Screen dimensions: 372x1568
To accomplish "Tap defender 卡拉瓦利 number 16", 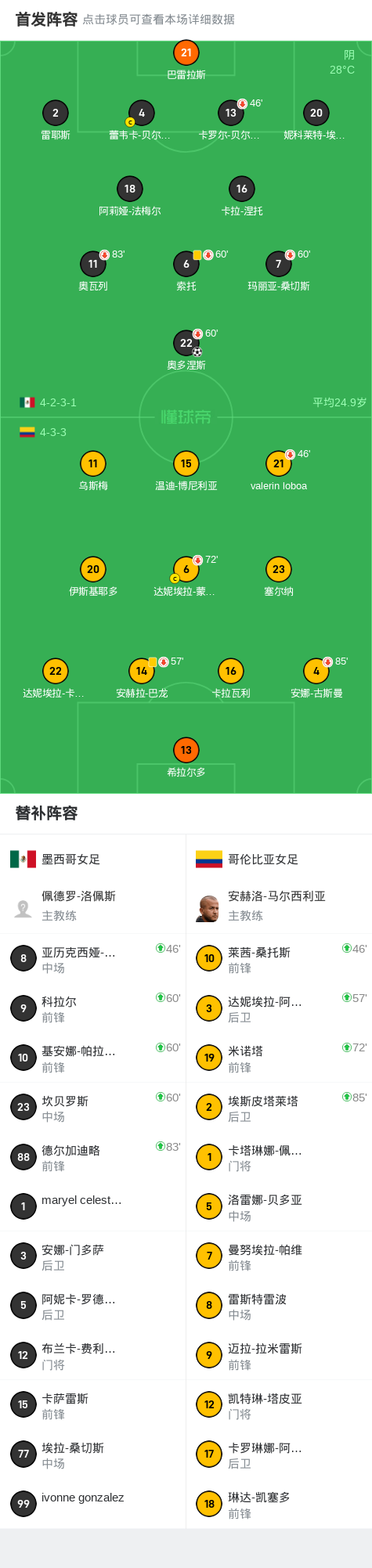I will coord(231,679).
